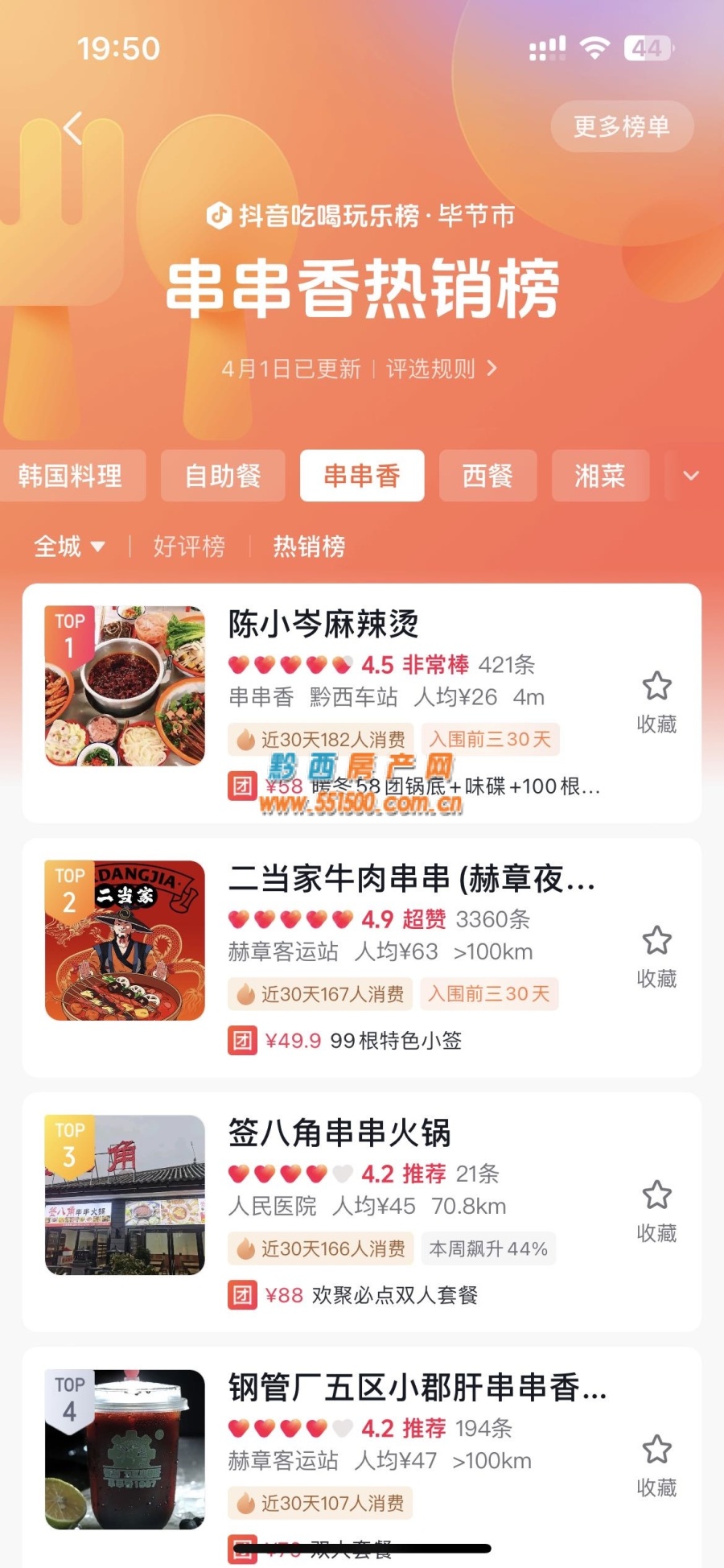Viewport: 724px width, 1568px height.
Task: Show the 热销榜 ranking
Action: click(x=309, y=547)
